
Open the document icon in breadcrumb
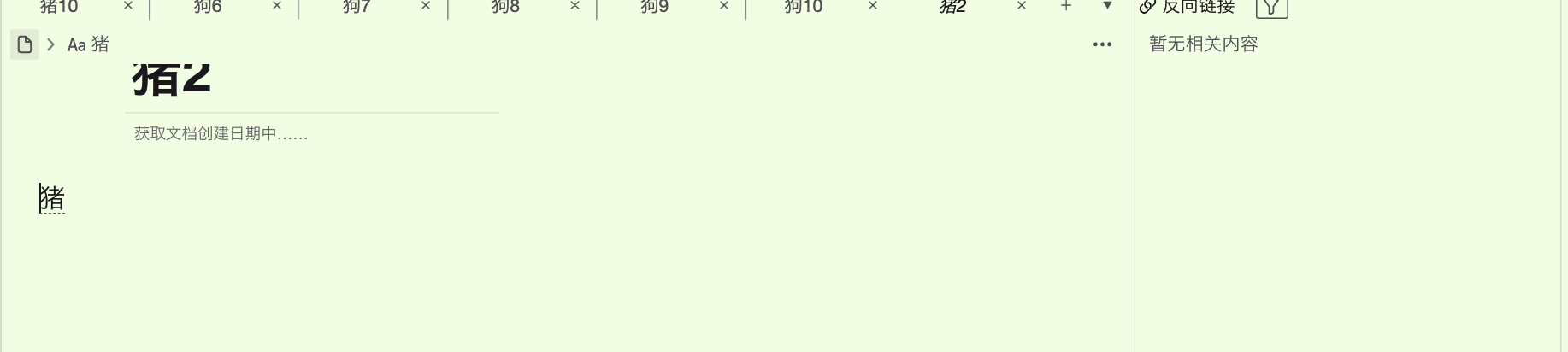point(25,44)
